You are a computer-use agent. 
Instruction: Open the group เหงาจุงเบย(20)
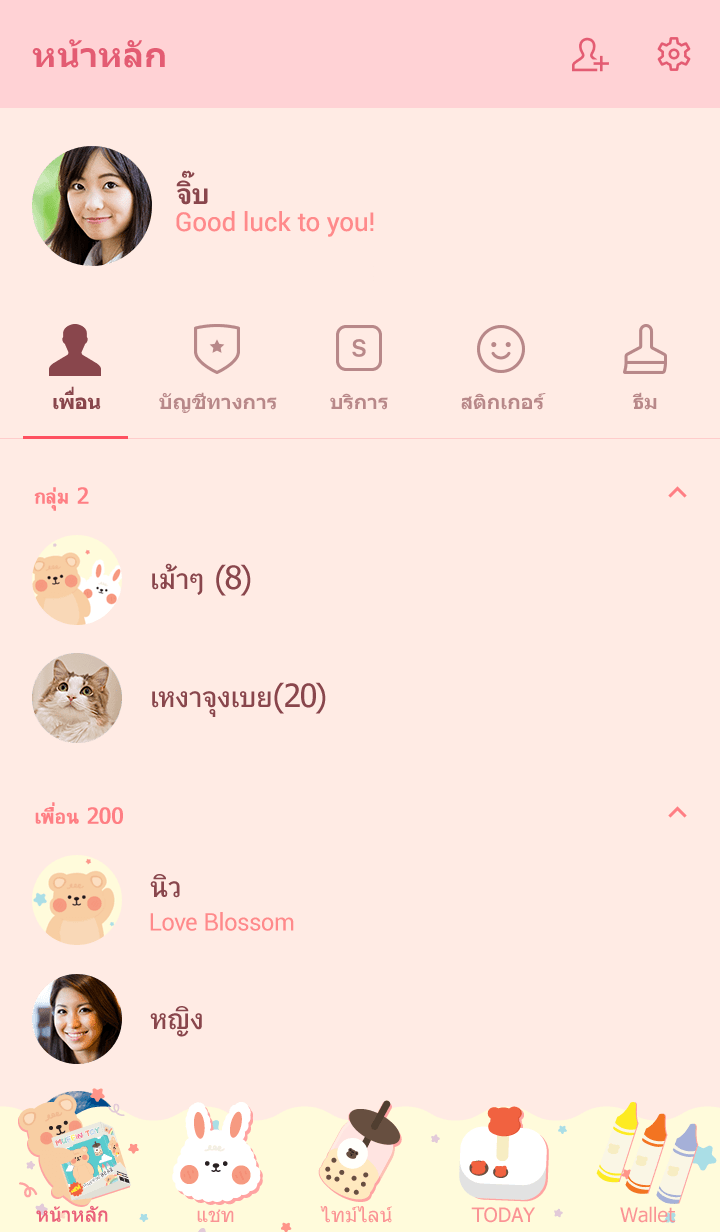[x=238, y=698]
